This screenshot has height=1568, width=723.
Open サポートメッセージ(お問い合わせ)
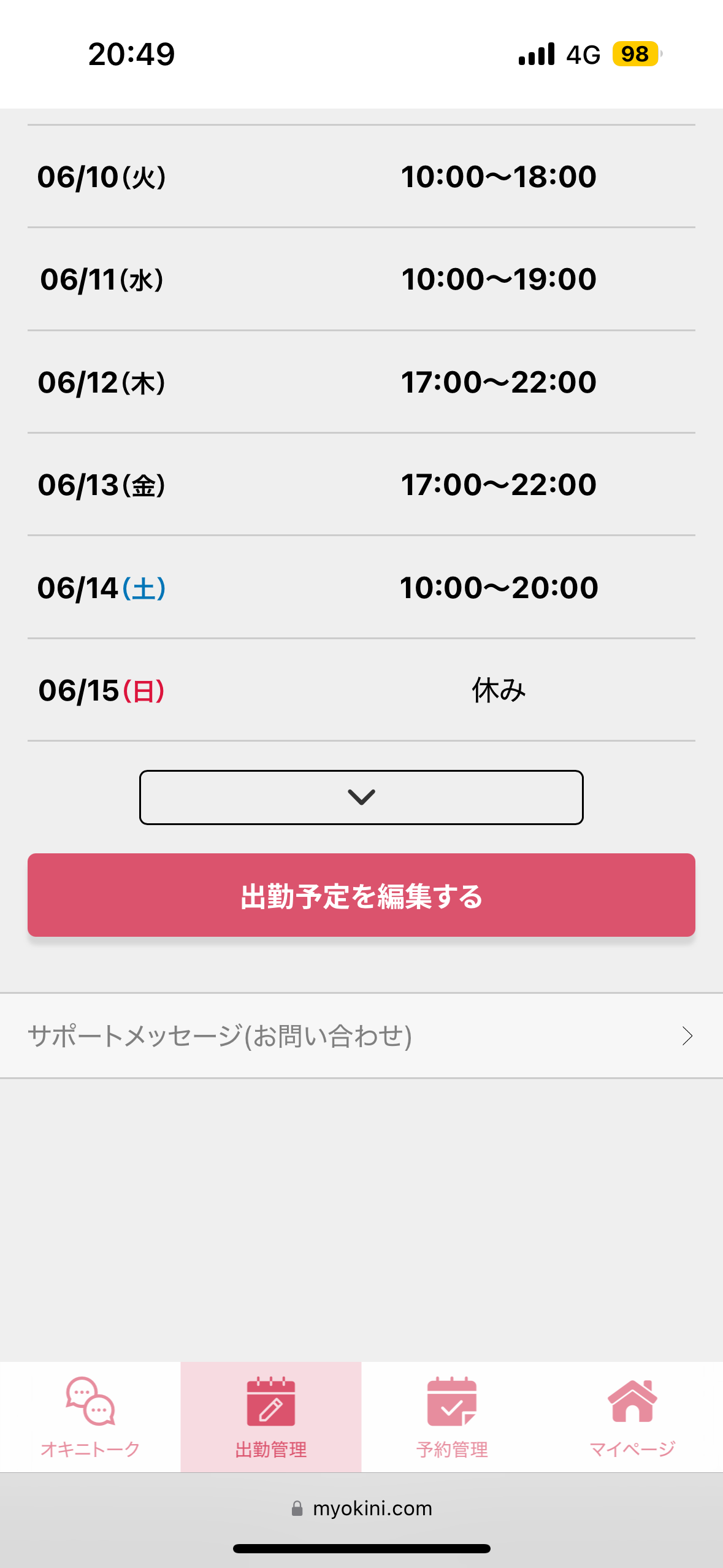click(x=361, y=1036)
